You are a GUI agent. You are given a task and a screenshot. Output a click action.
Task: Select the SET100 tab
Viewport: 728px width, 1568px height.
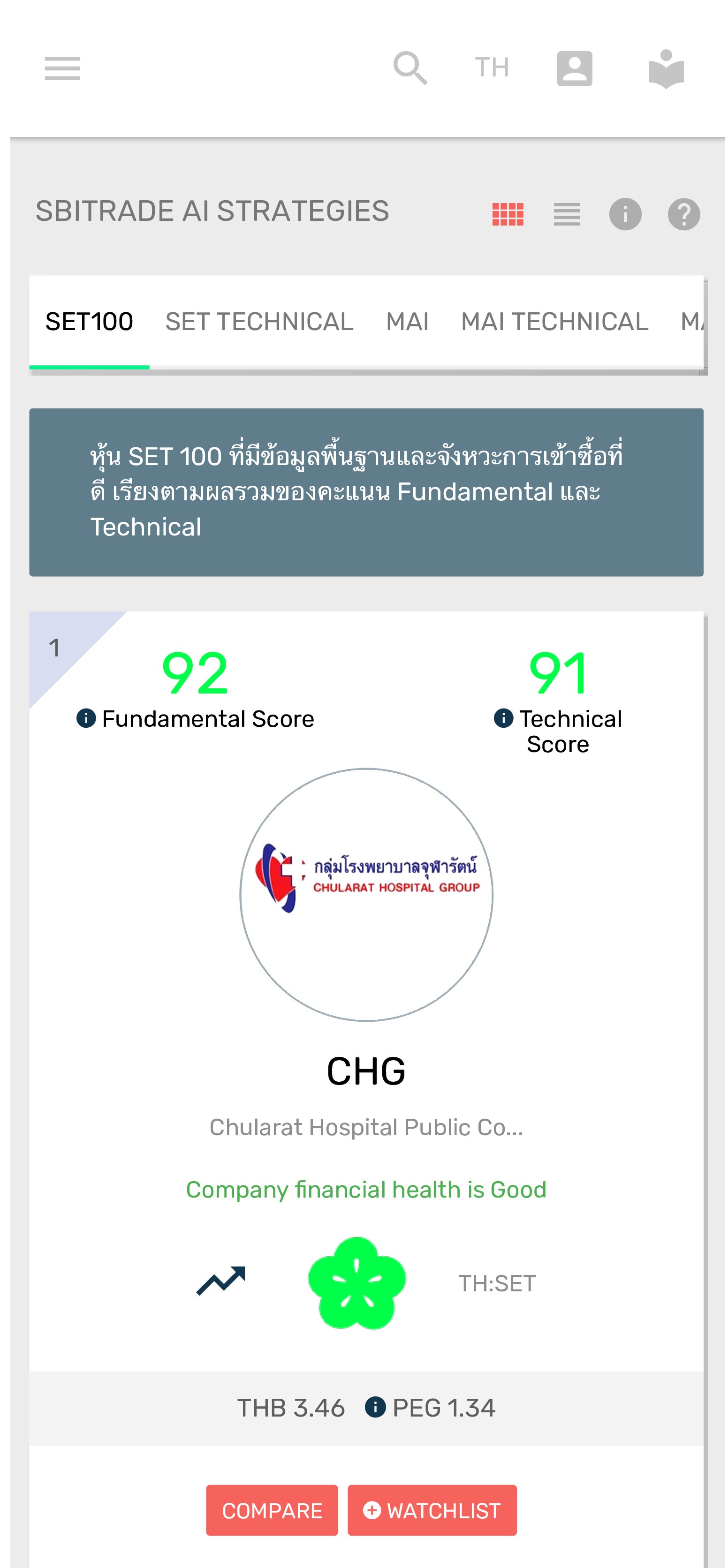point(90,322)
